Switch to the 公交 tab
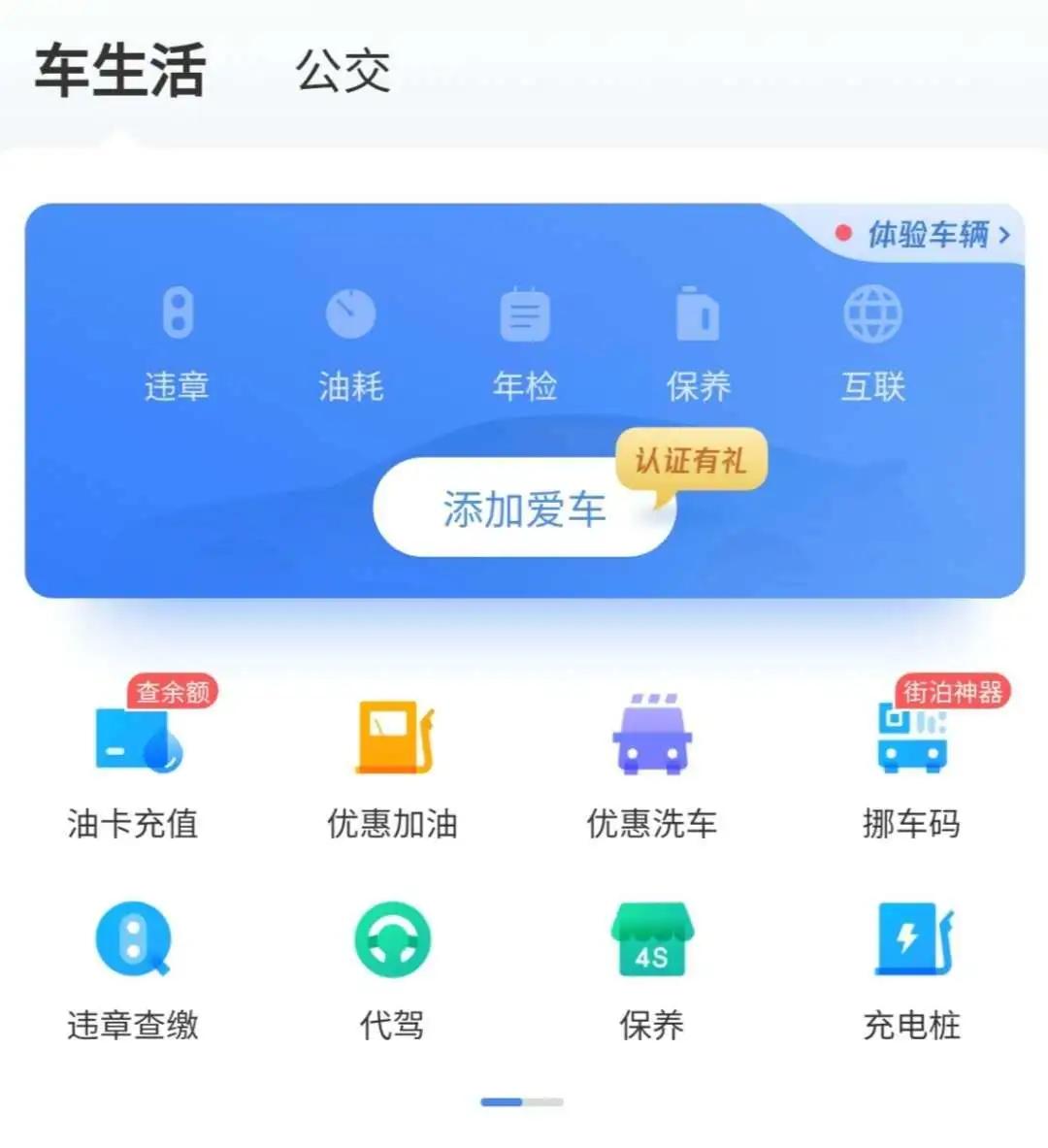Viewport: 1048px width, 1148px height. (342, 68)
